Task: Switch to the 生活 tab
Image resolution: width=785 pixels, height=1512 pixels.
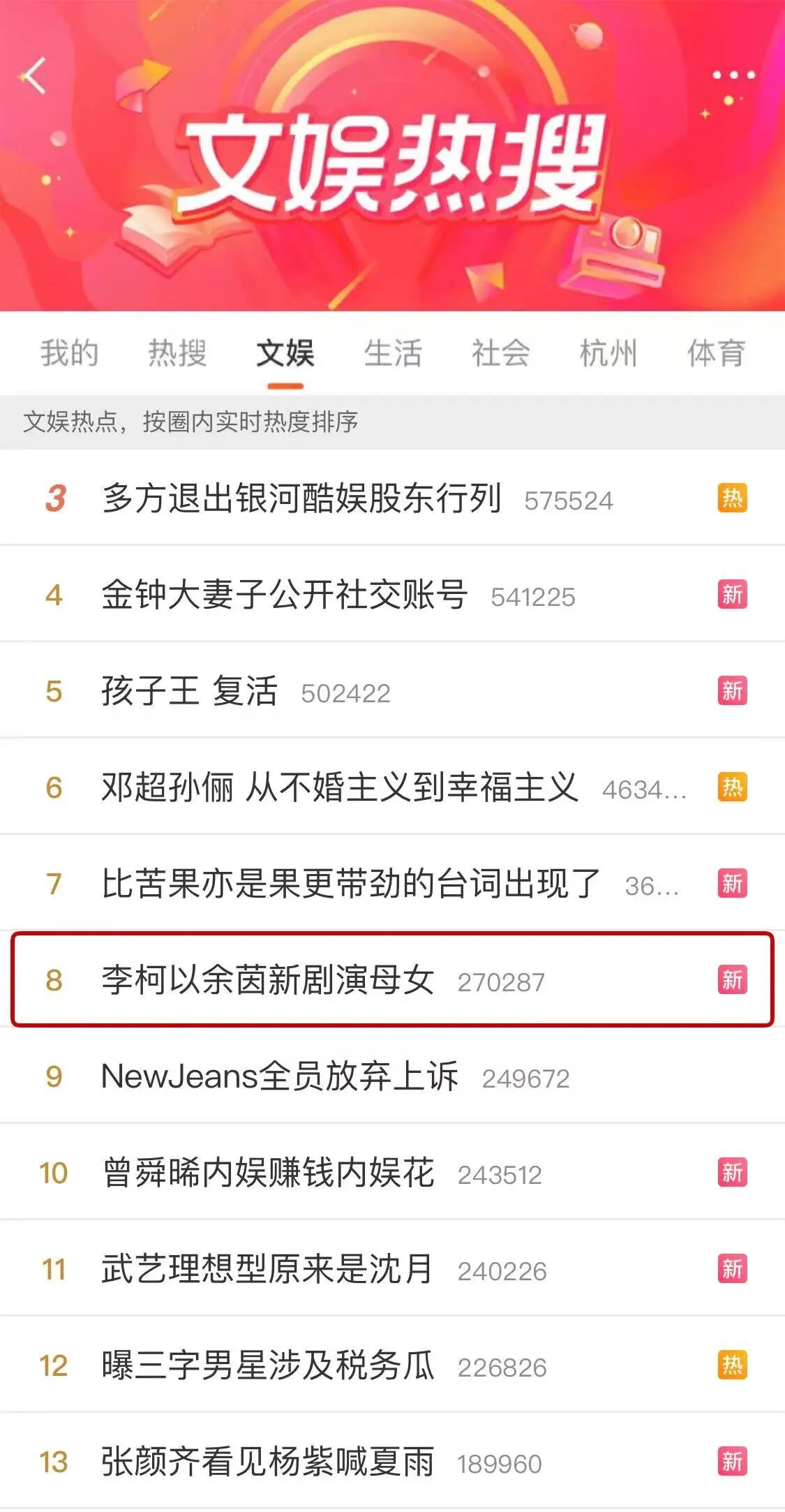Action: (393, 353)
